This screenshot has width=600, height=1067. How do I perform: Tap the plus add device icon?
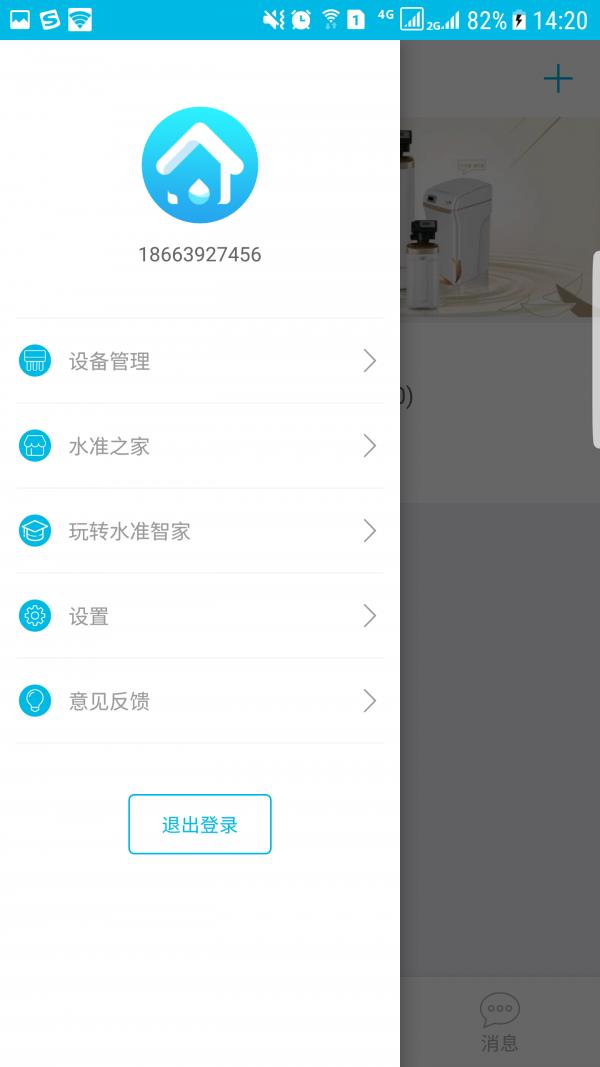[557, 79]
